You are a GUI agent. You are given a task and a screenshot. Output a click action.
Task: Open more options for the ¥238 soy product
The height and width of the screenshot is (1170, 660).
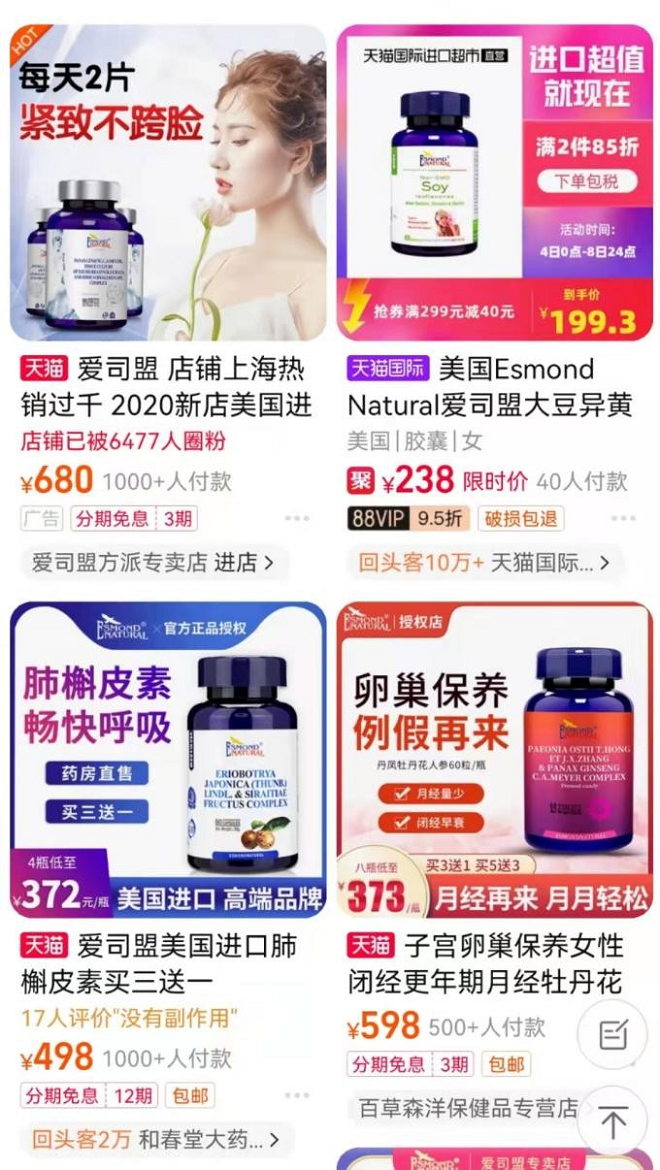623,519
